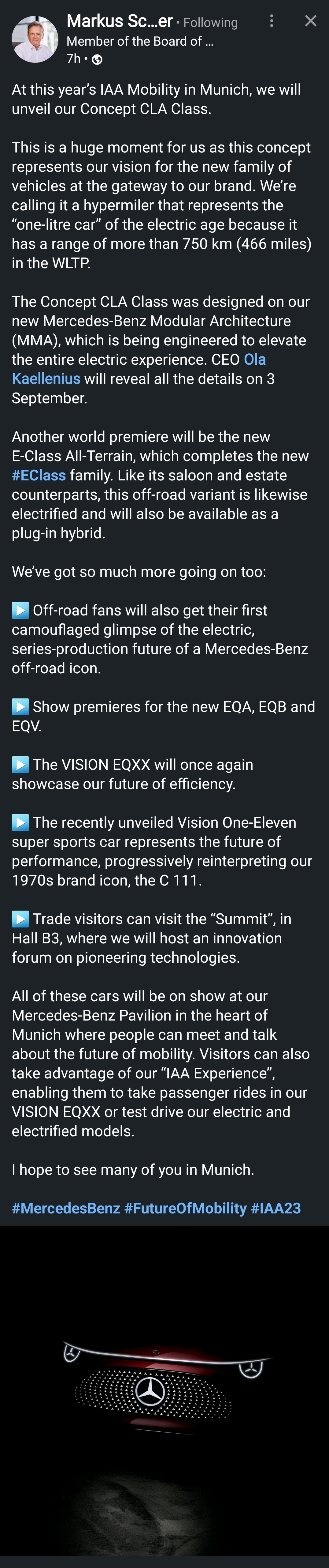Open the #IAA23 hashtag
Image resolution: width=329 pixels, height=1568 pixels.
(275, 1208)
